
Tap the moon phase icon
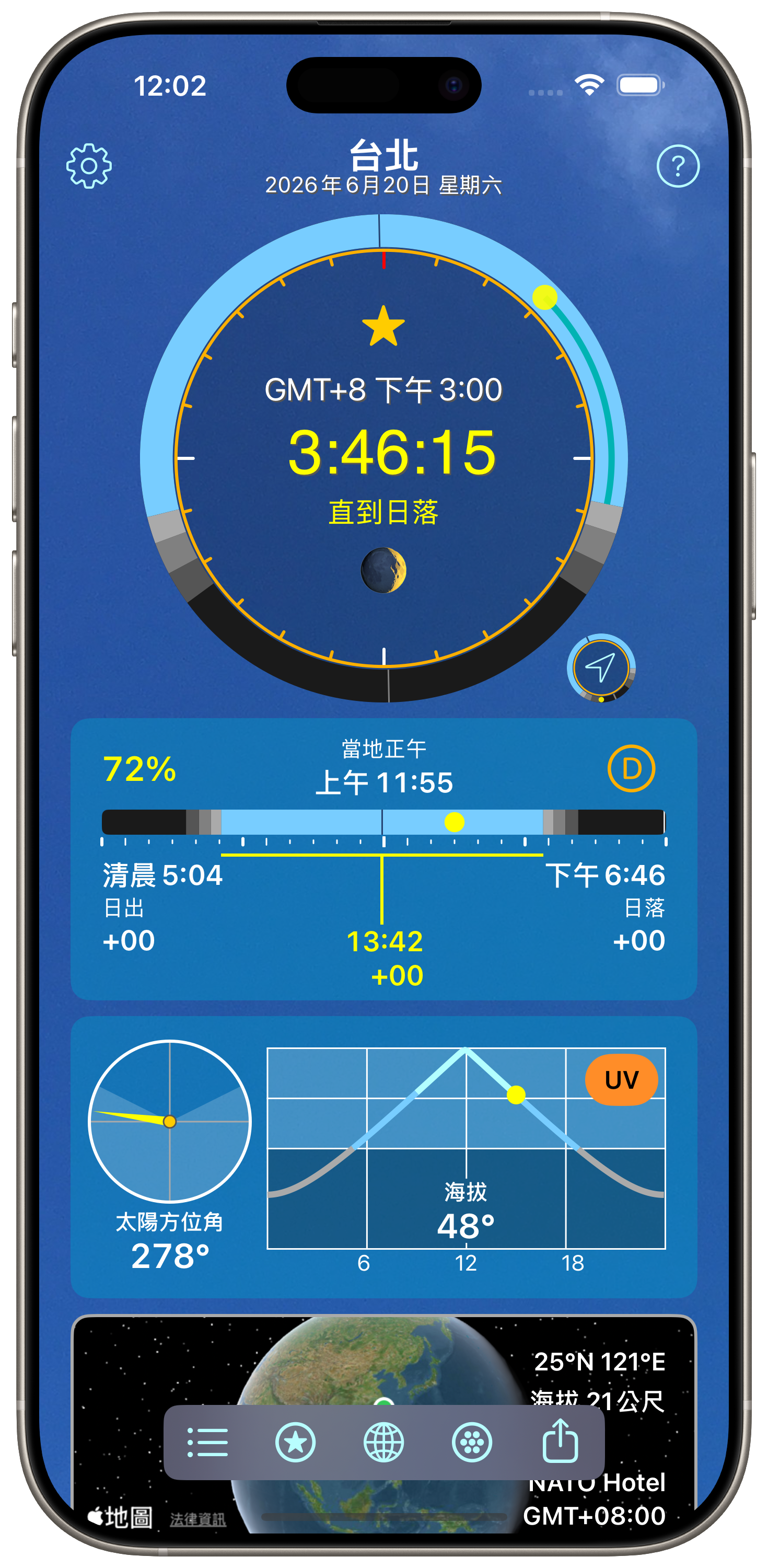click(x=383, y=570)
